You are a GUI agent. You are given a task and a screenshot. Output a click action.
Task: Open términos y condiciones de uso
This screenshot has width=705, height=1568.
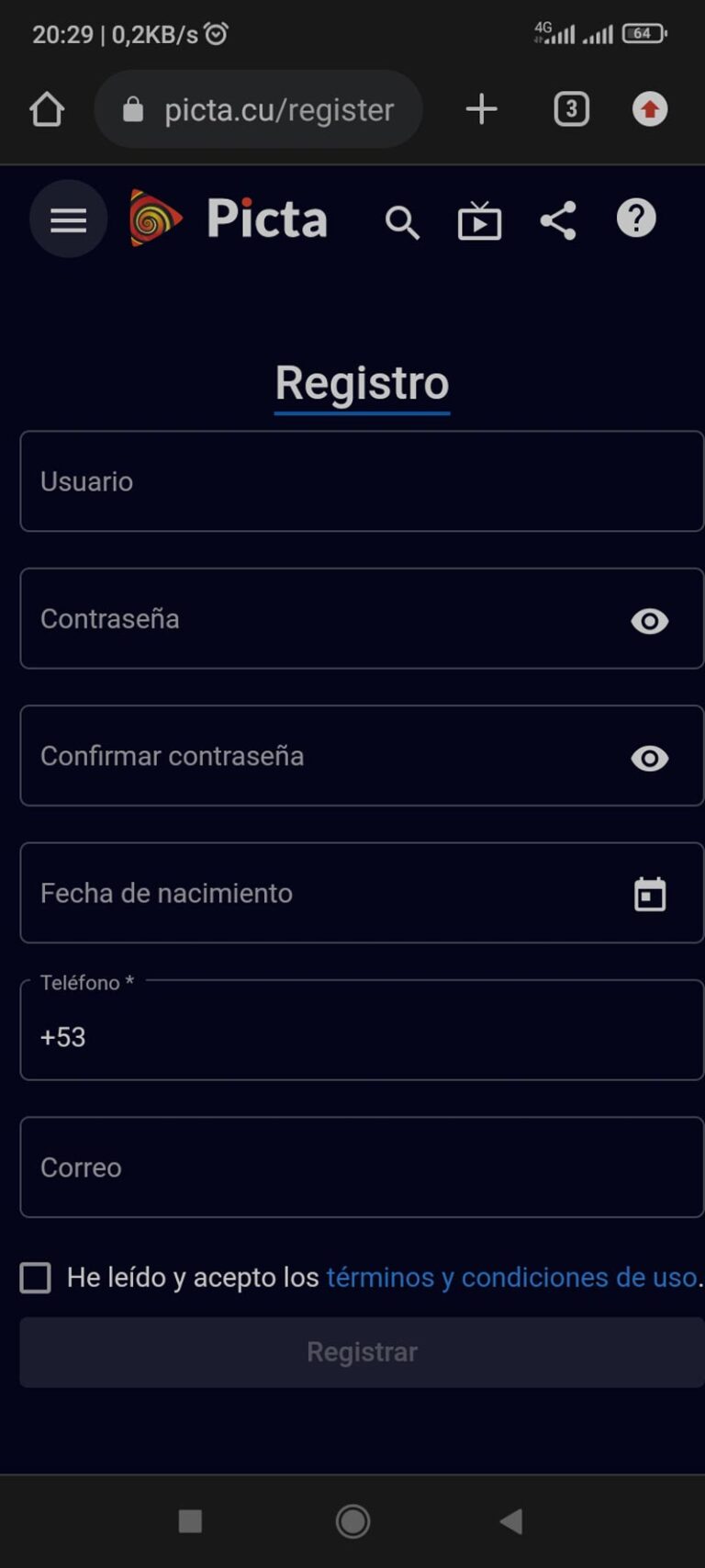(511, 1277)
